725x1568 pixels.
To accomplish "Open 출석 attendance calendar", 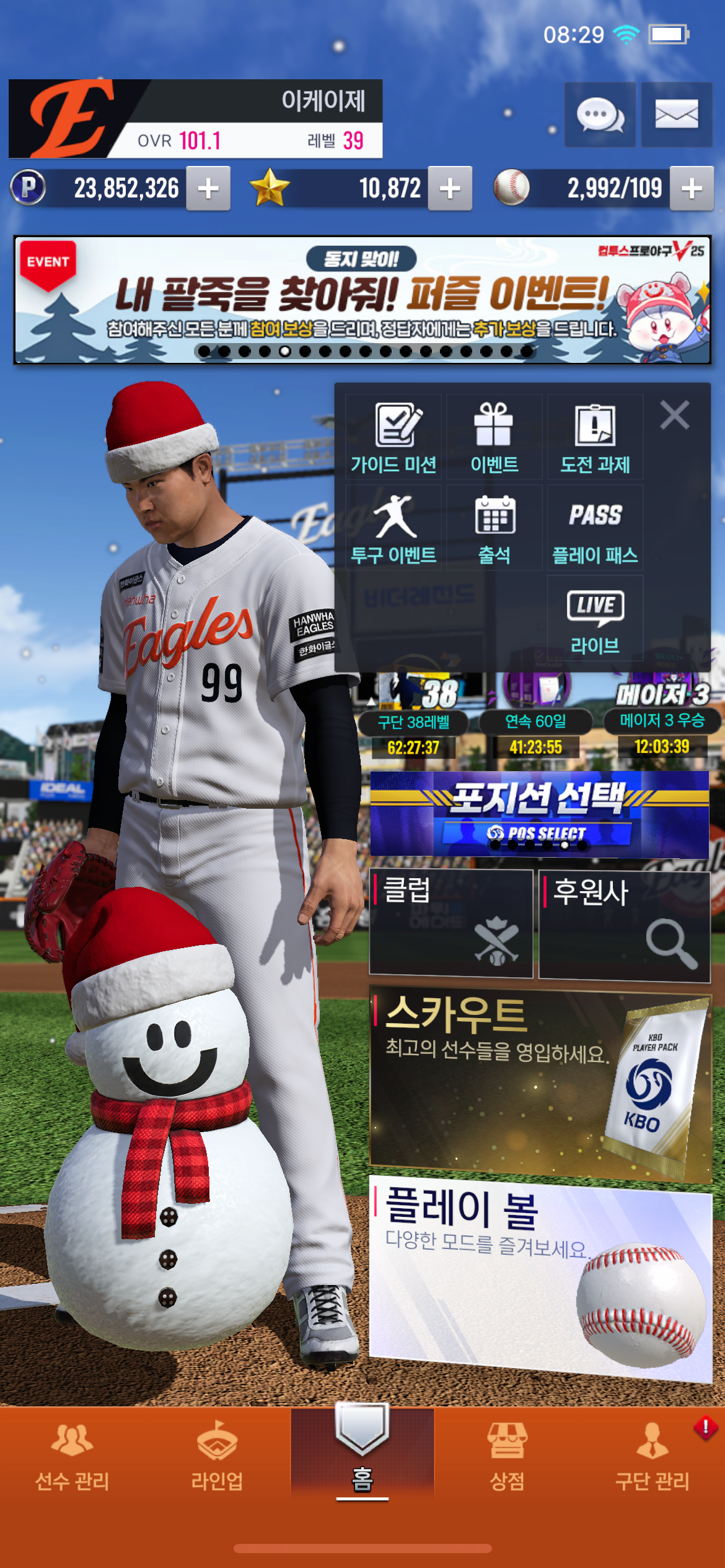I will click(494, 528).
